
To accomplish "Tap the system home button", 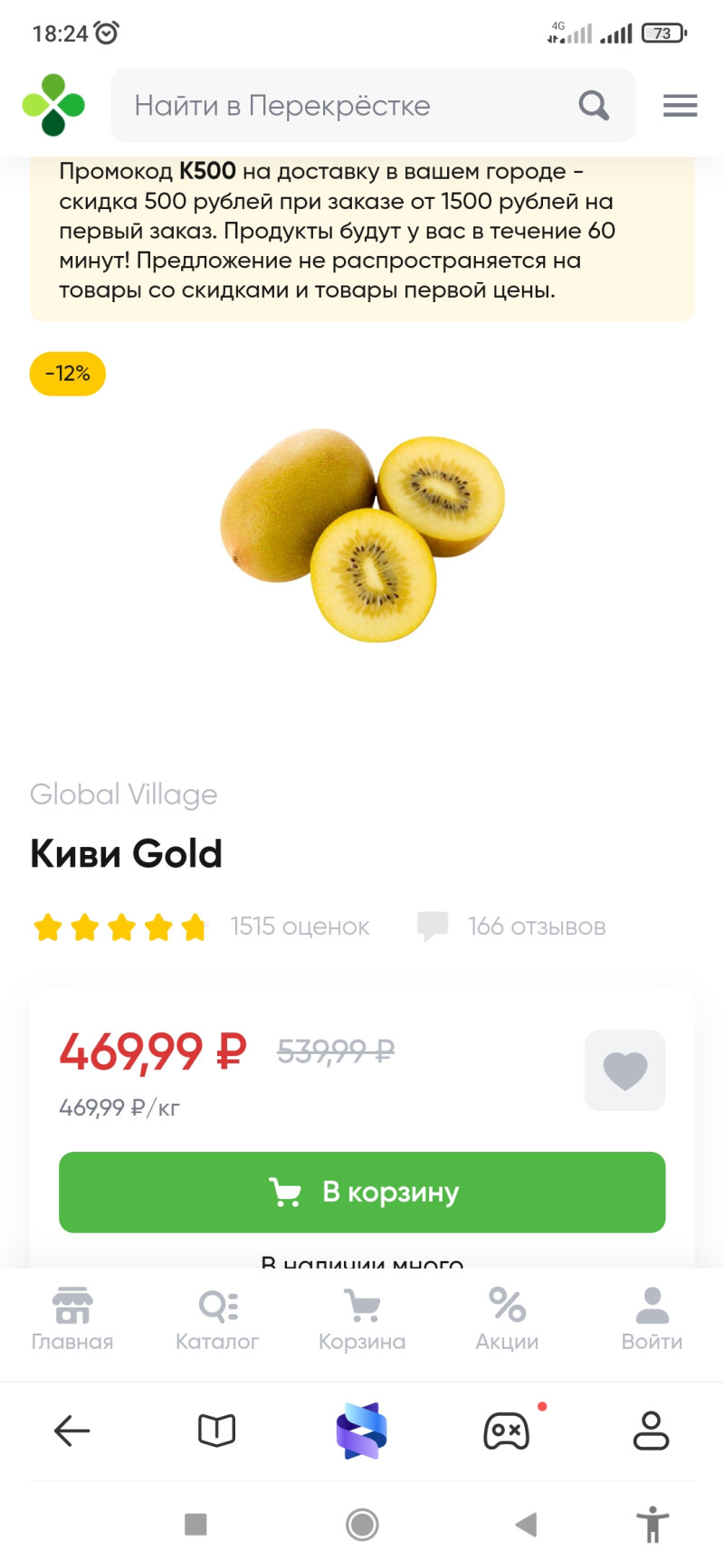I will tap(362, 1525).
